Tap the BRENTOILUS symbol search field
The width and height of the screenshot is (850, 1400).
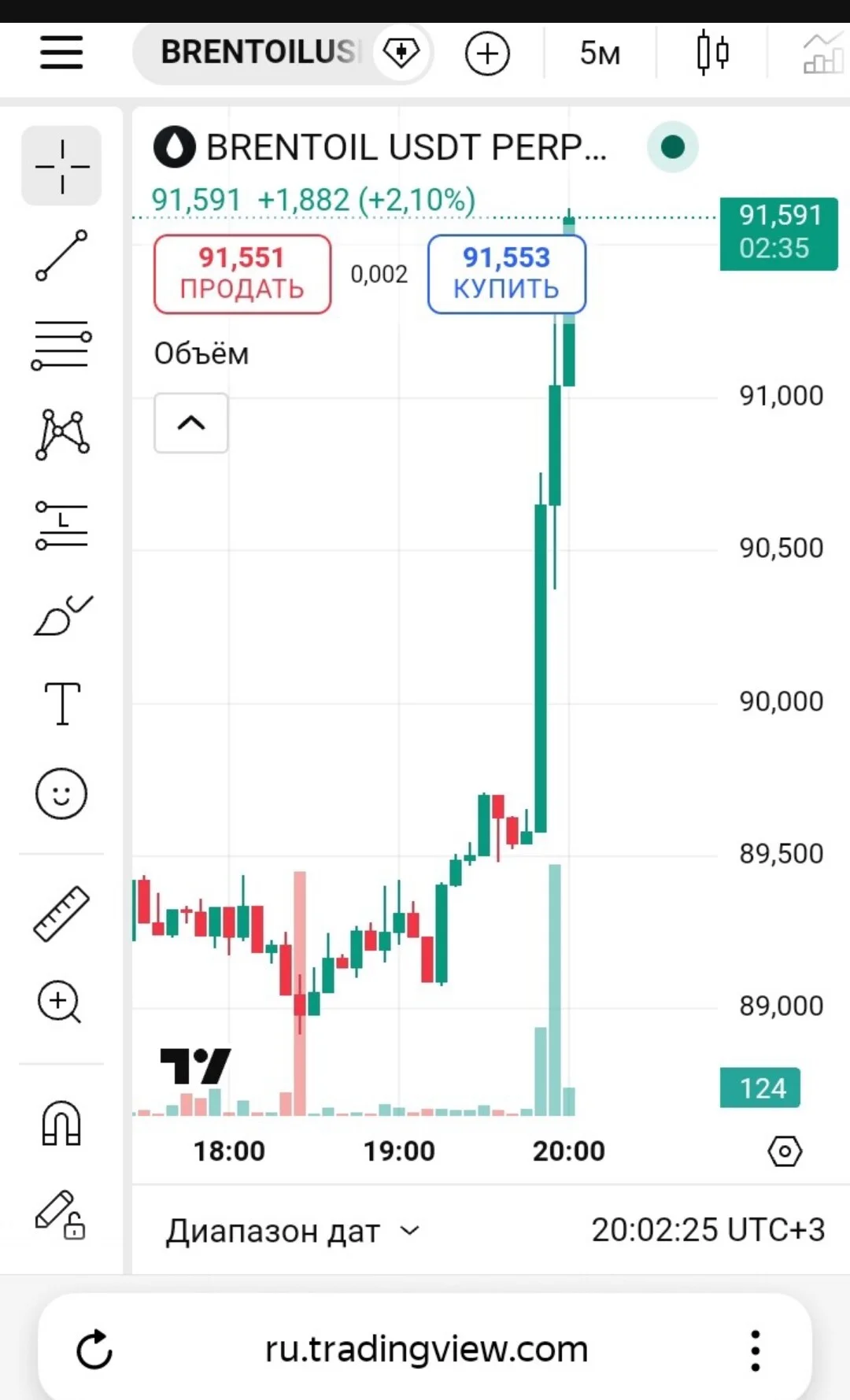tap(258, 53)
